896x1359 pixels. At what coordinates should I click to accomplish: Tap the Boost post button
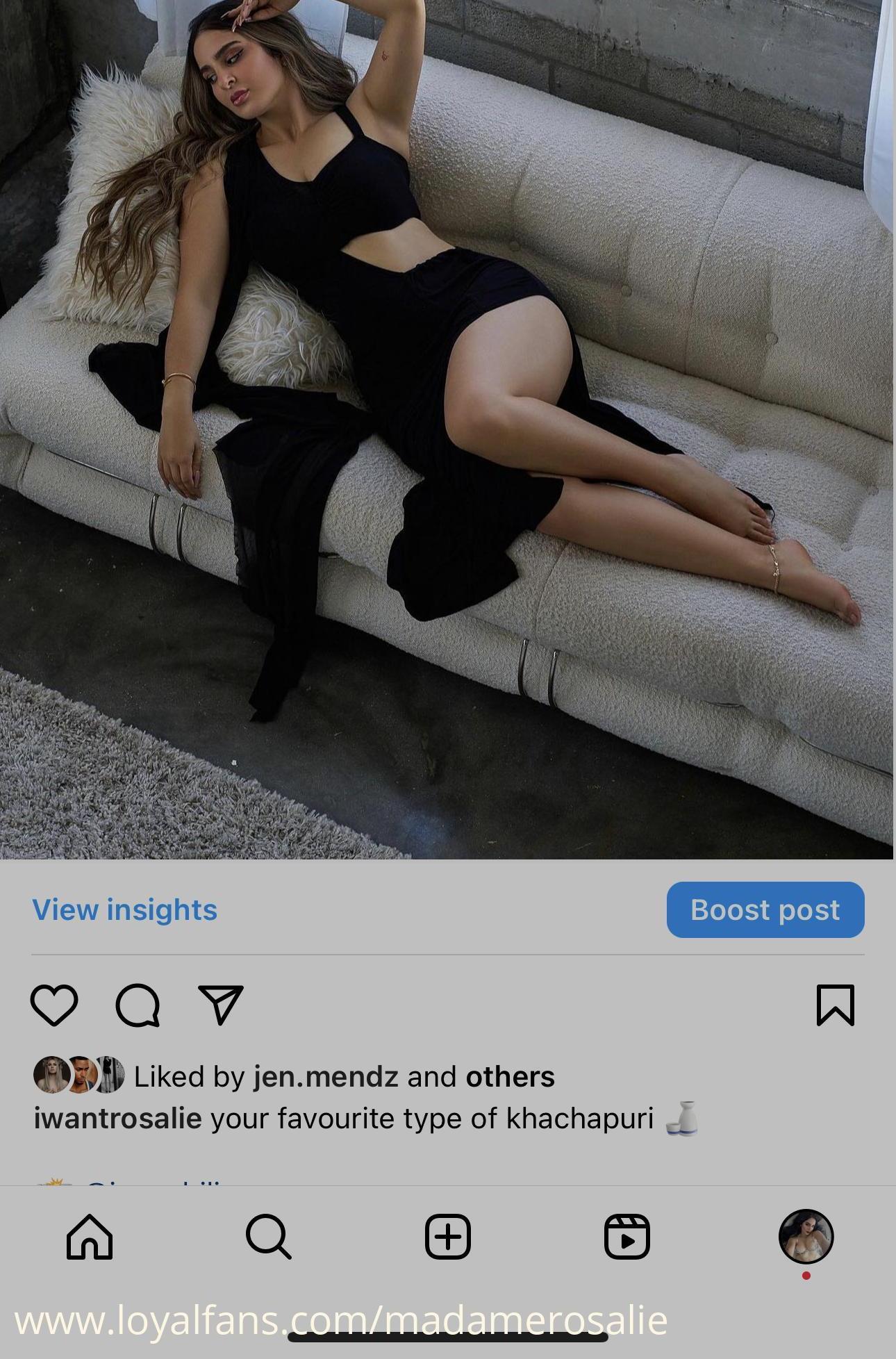coord(765,909)
